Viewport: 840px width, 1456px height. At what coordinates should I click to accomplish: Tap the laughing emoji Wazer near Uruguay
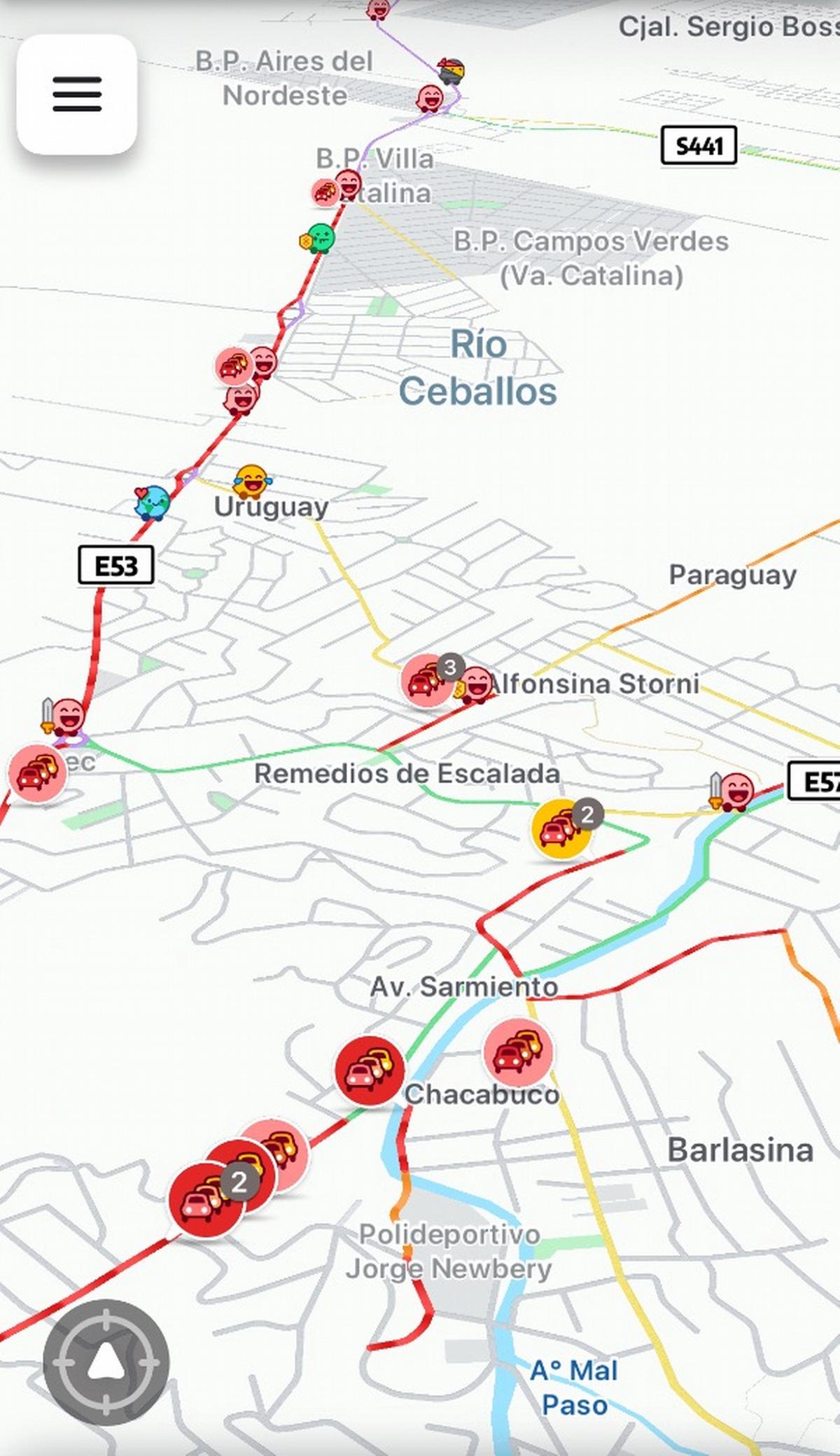(251, 481)
